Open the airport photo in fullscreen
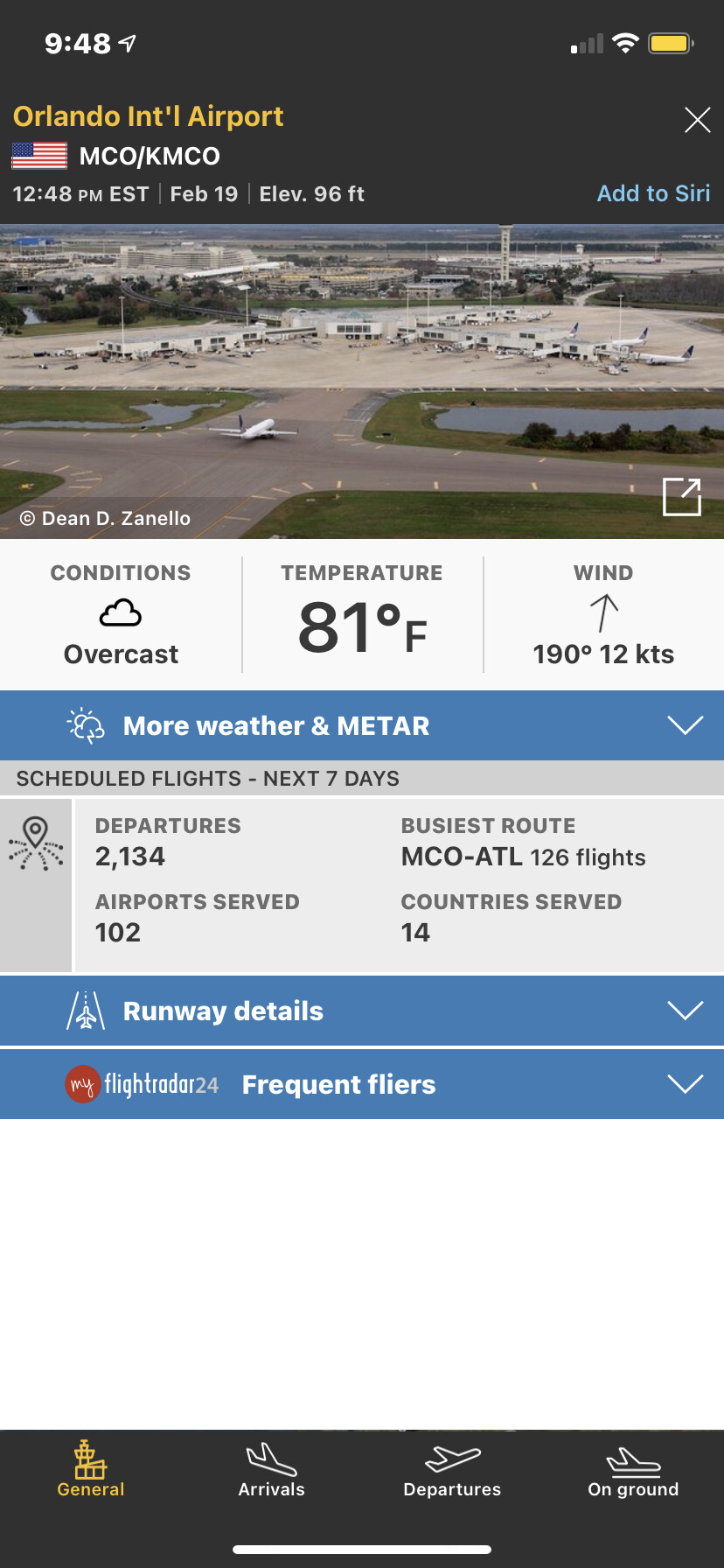The height and width of the screenshot is (1568, 724). pyautogui.click(x=682, y=497)
